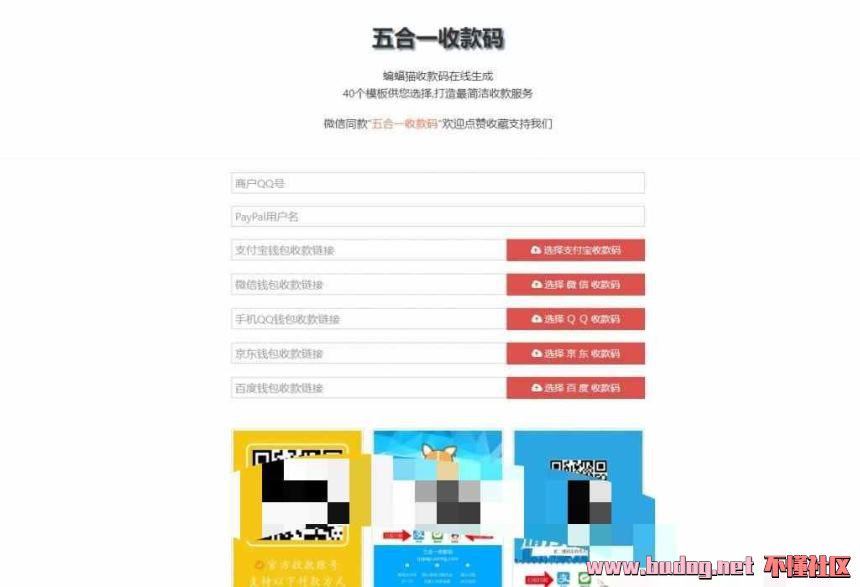The width and height of the screenshot is (860, 587).
Task: Pick the blue template thumbnail
Action: pos(578,508)
